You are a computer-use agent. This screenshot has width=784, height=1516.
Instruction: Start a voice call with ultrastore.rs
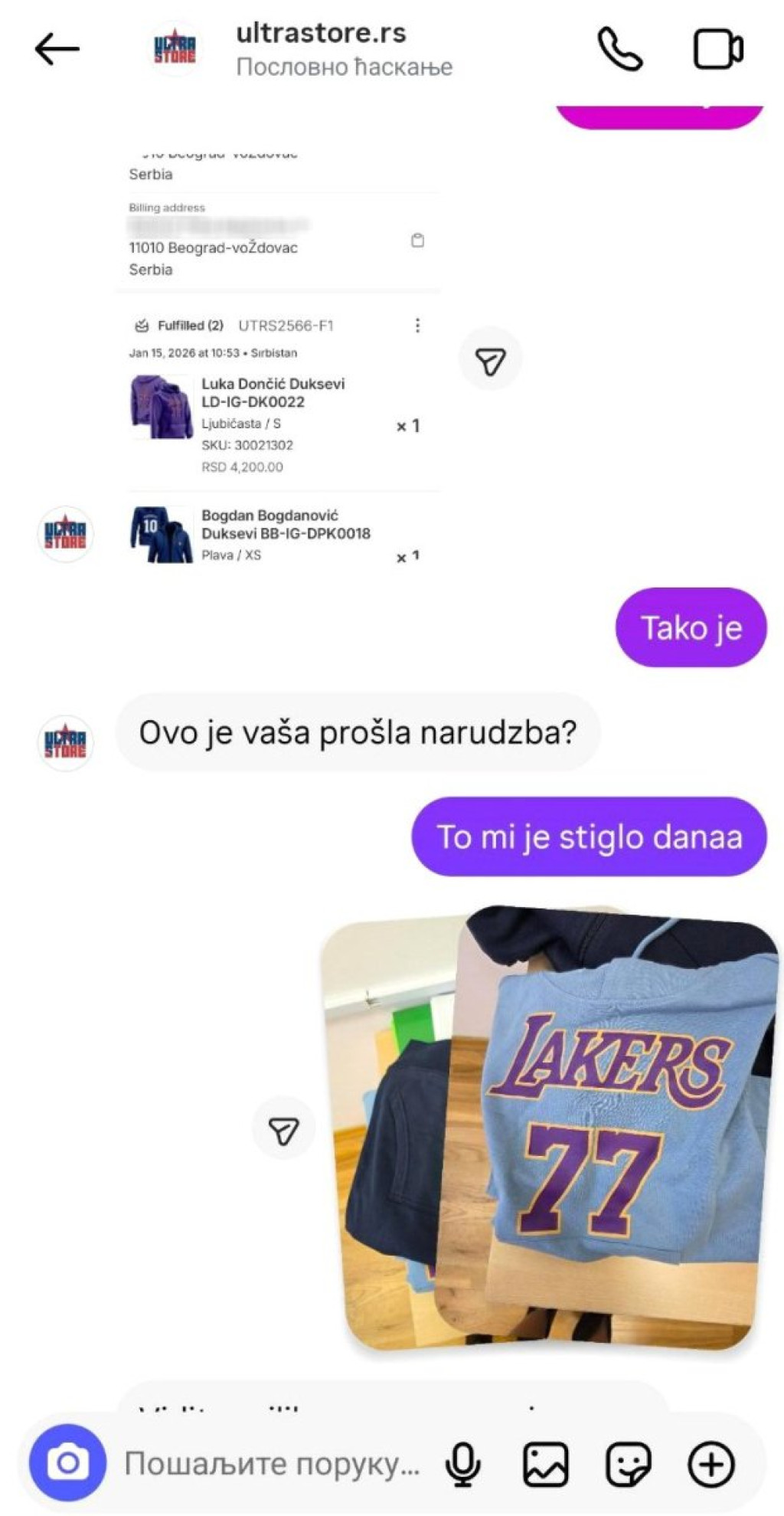(619, 50)
